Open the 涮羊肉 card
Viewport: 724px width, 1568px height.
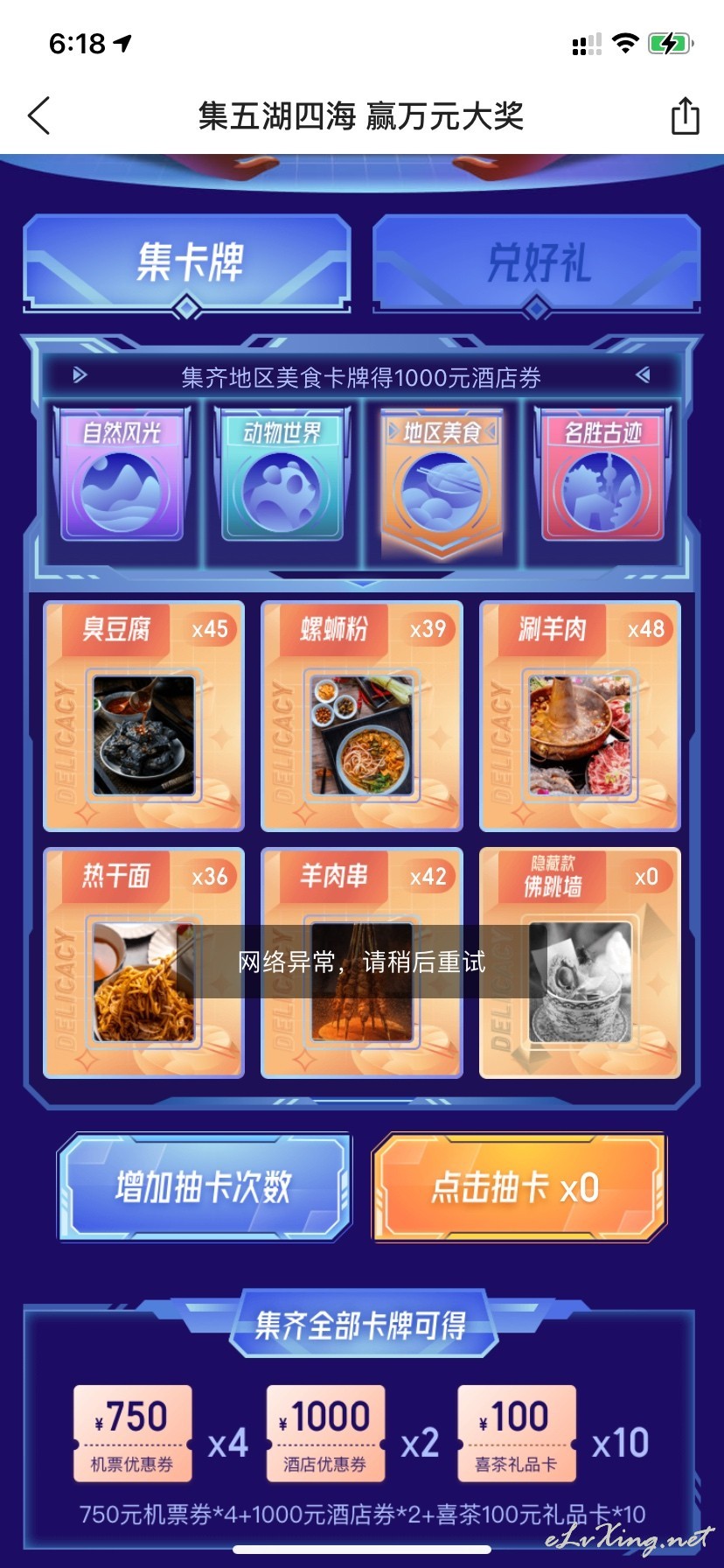click(580, 716)
